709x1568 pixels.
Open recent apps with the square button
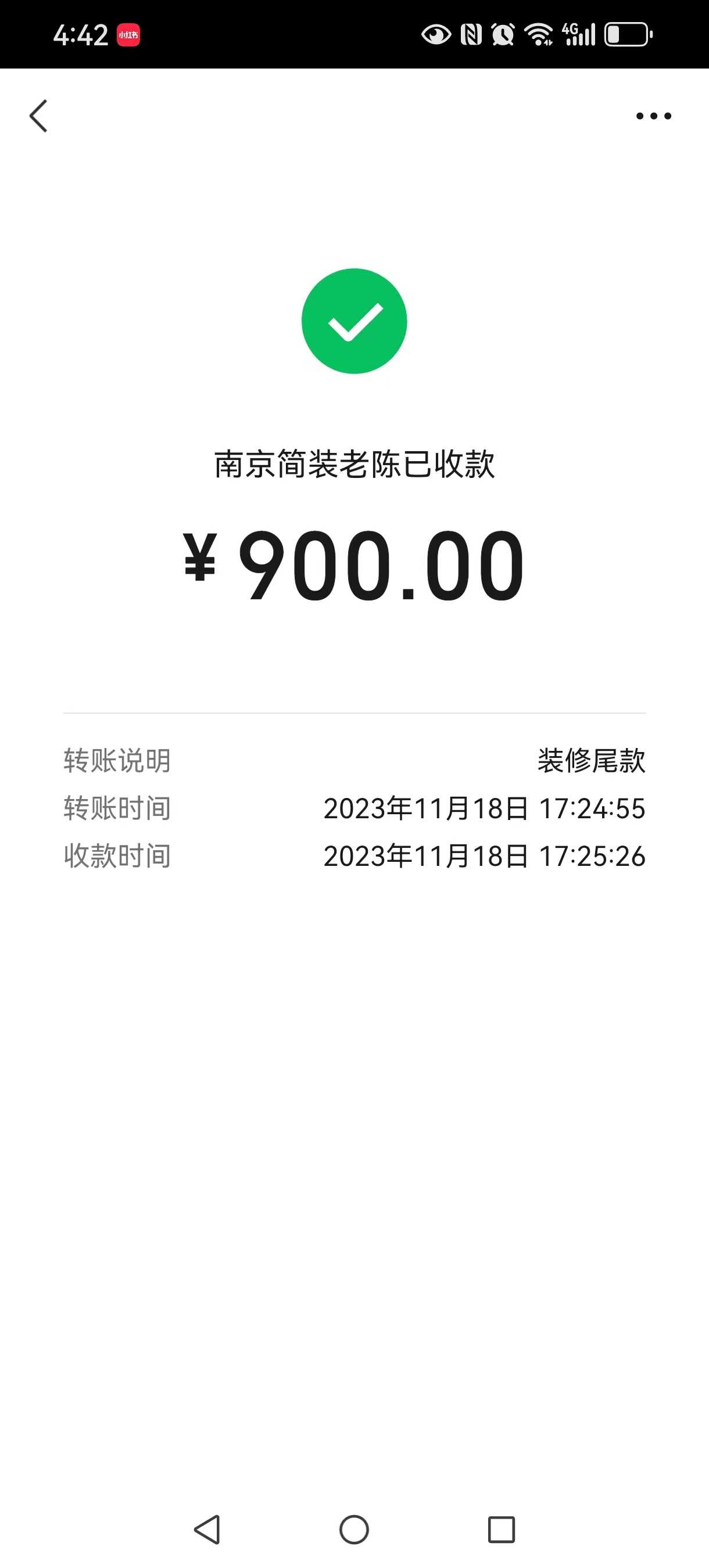point(502,1529)
